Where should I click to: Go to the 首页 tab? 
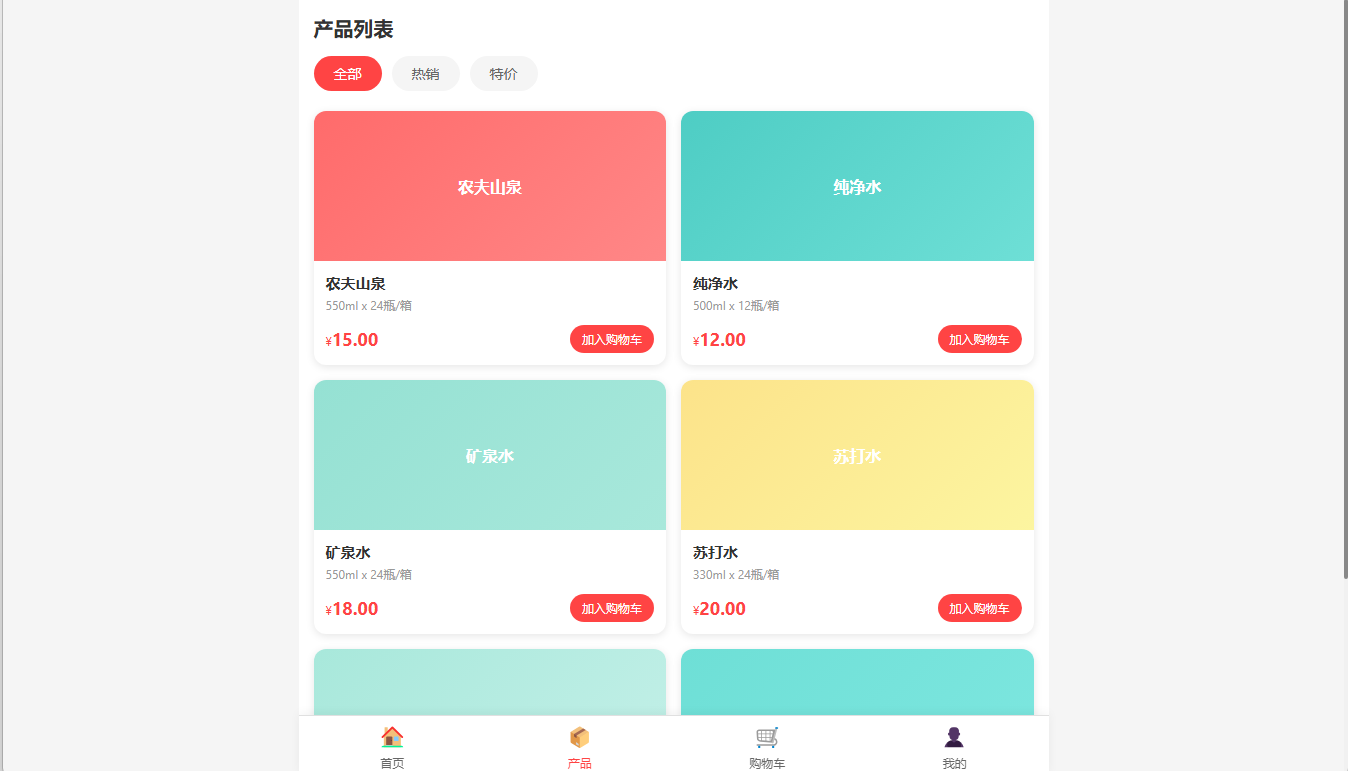pos(392,746)
